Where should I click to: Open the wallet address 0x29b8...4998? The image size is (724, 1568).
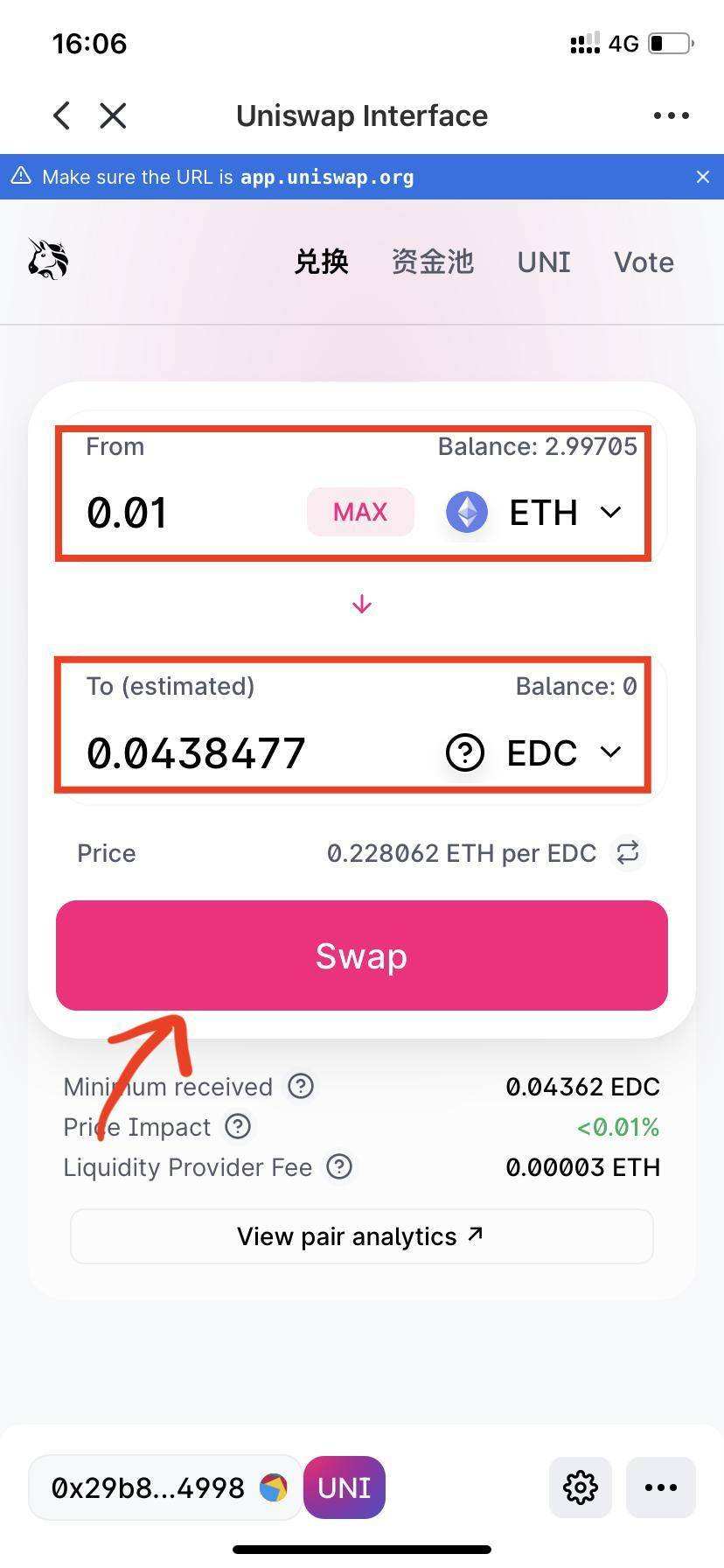point(166,1487)
